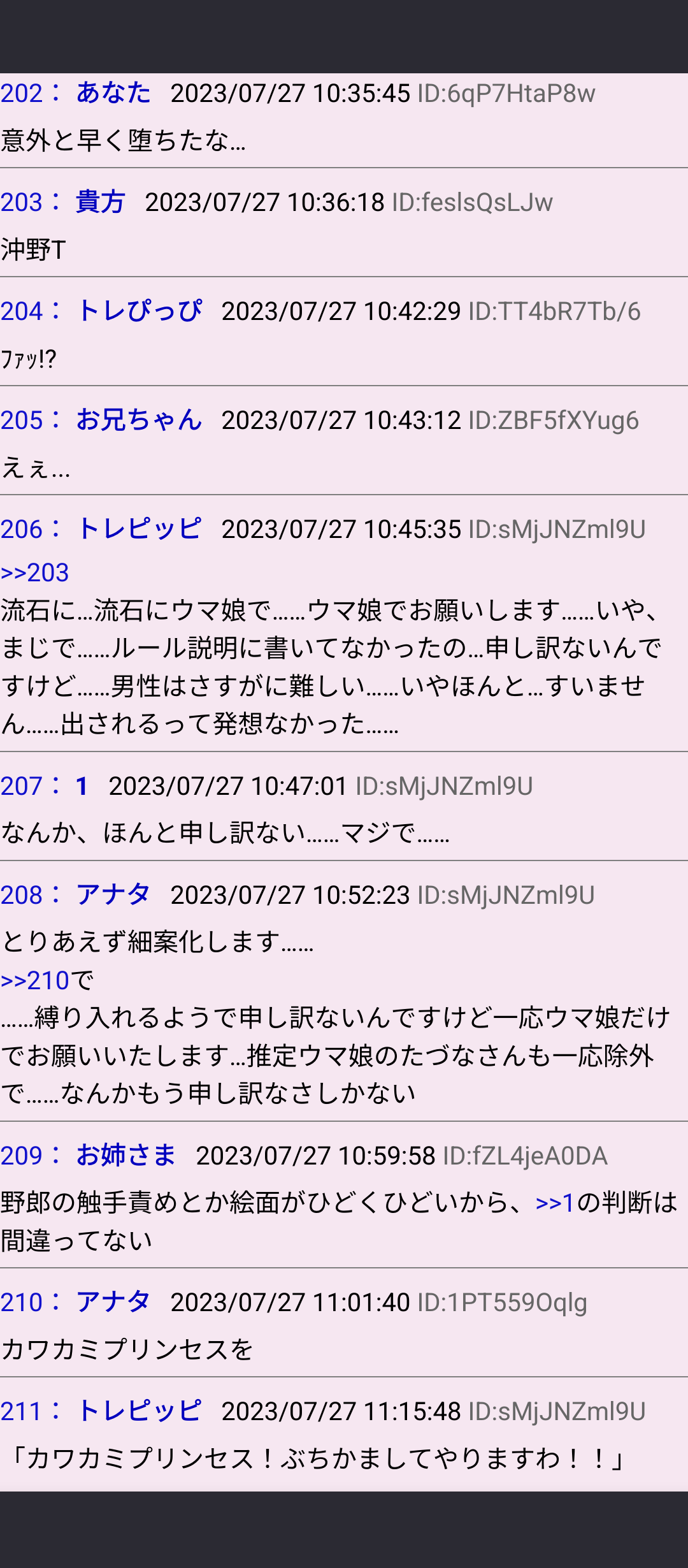Viewport: 688px width, 1568px height.
Task: Open post number 210 link
Action: (22, 1302)
